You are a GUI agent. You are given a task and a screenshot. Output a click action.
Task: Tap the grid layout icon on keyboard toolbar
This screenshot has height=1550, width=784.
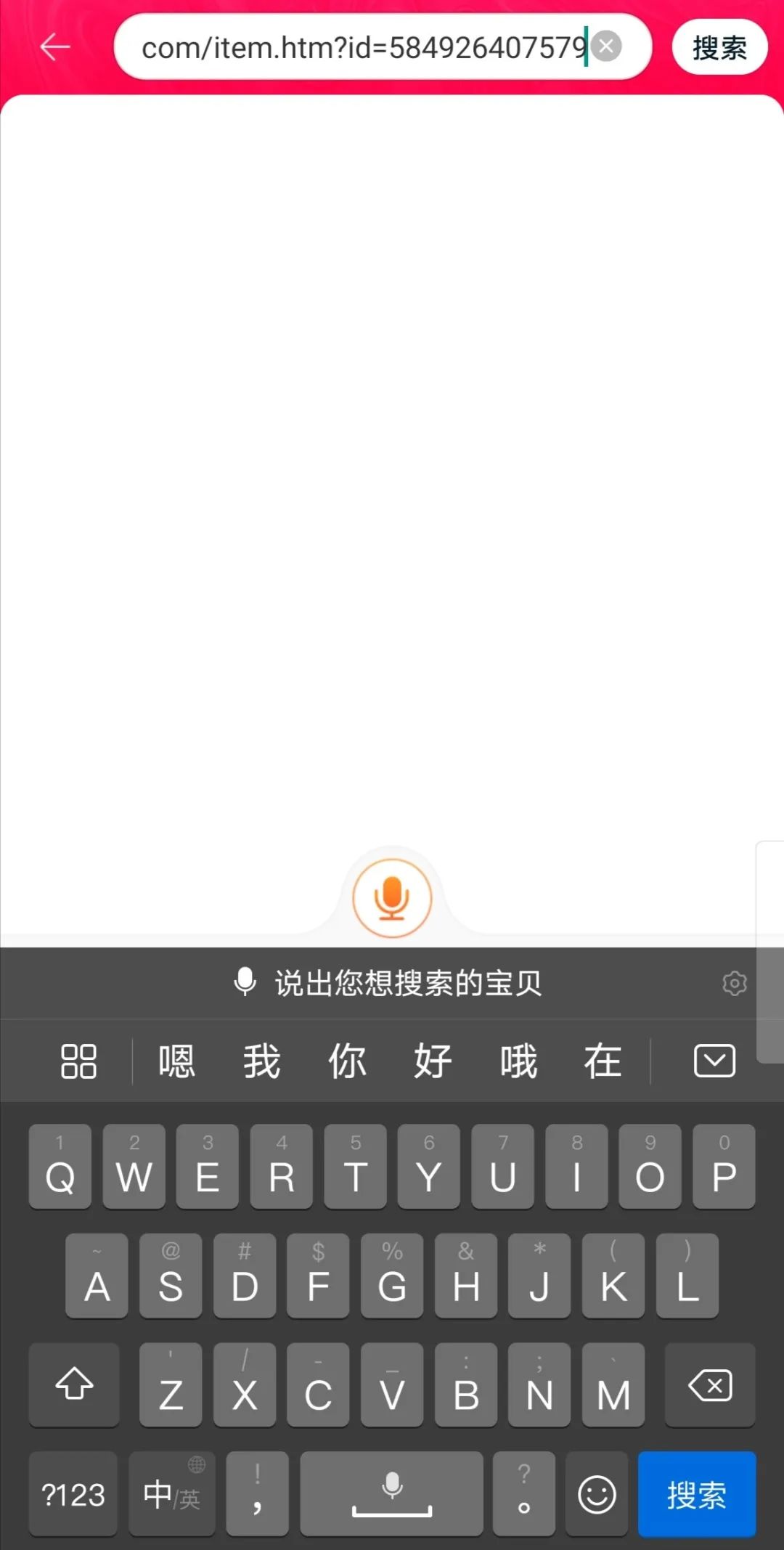[78, 1061]
